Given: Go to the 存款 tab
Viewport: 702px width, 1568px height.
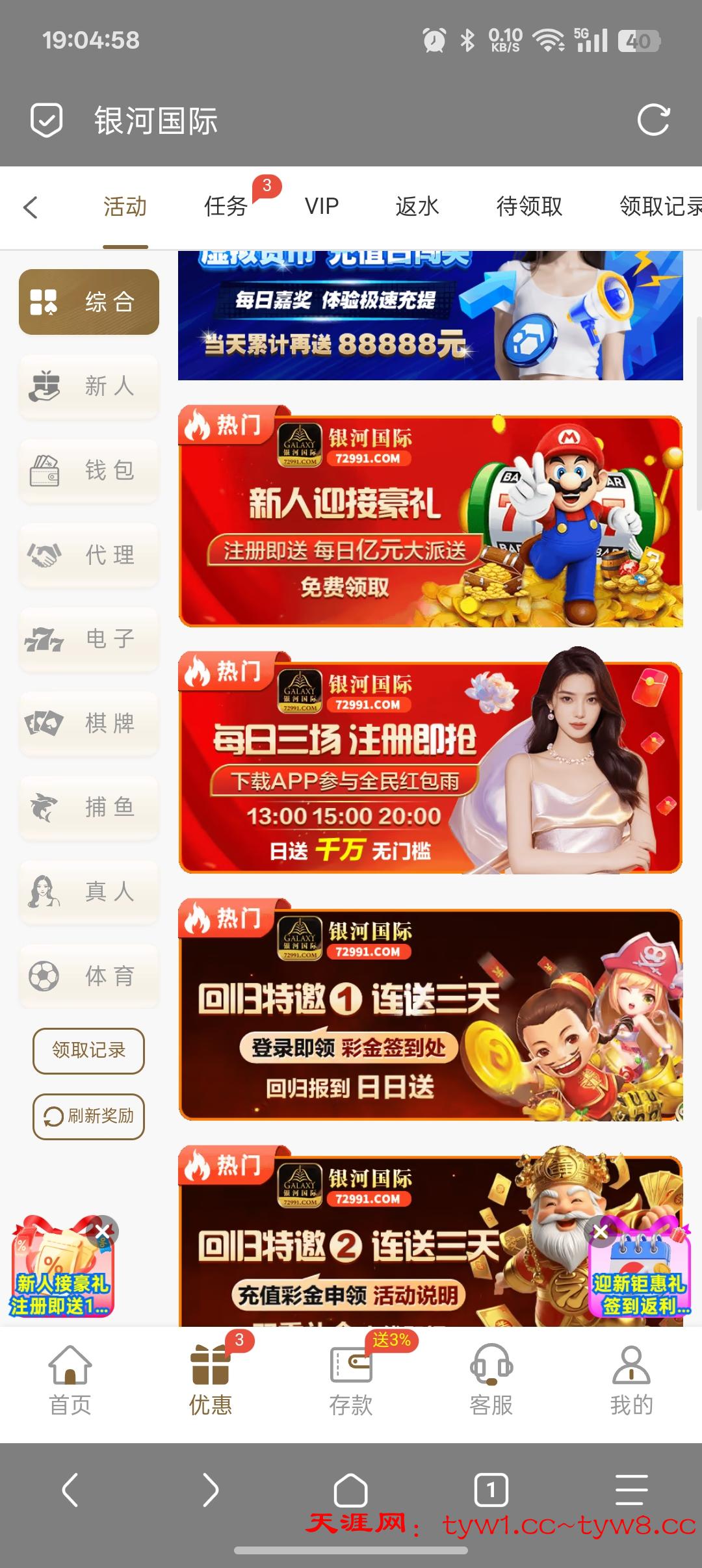Looking at the screenshot, I should click(x=351, y=1378).
